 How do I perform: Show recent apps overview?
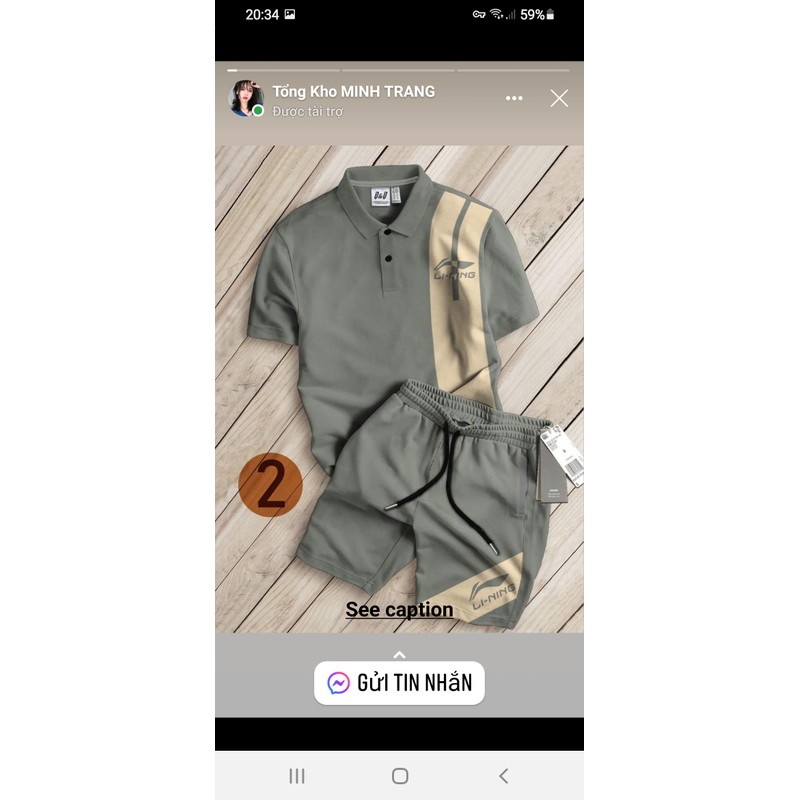coord(296,776)
